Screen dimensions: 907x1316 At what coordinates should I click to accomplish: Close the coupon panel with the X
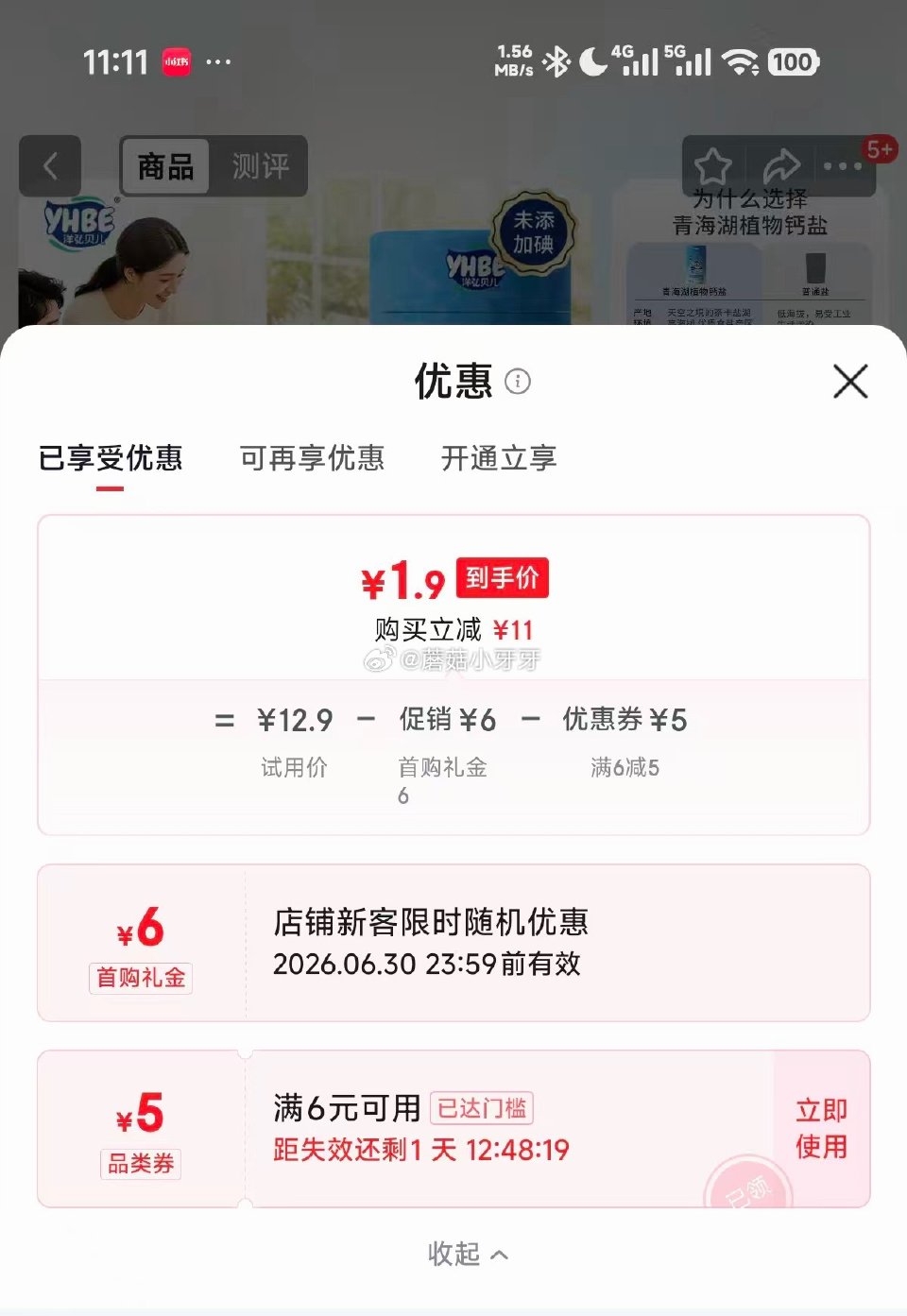point(849,382)
